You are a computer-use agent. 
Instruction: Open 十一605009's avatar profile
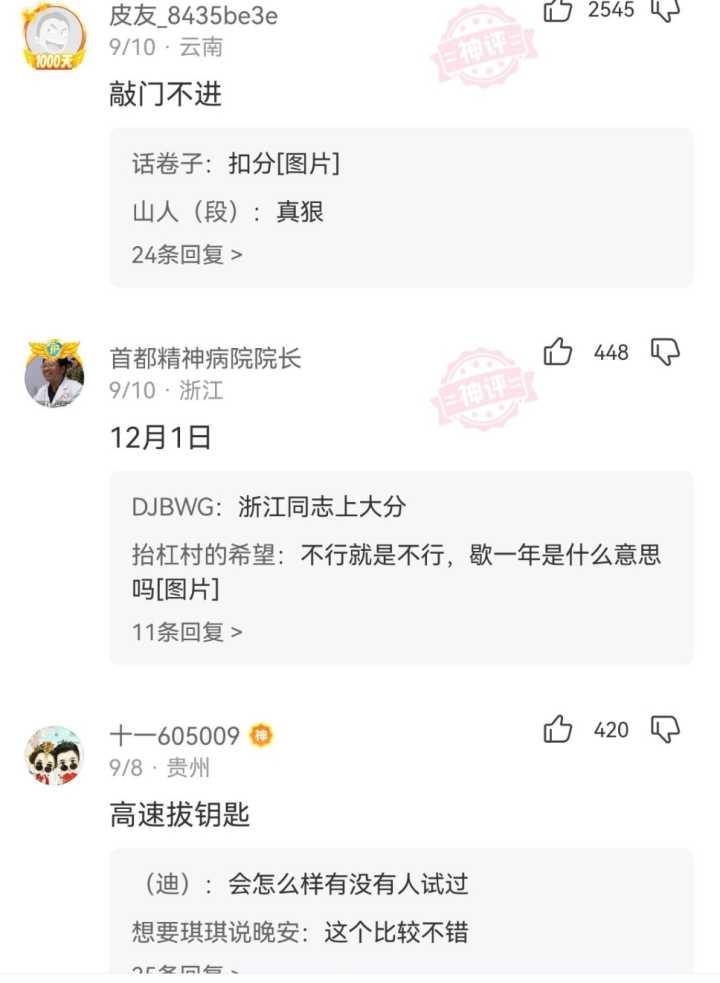53,755
